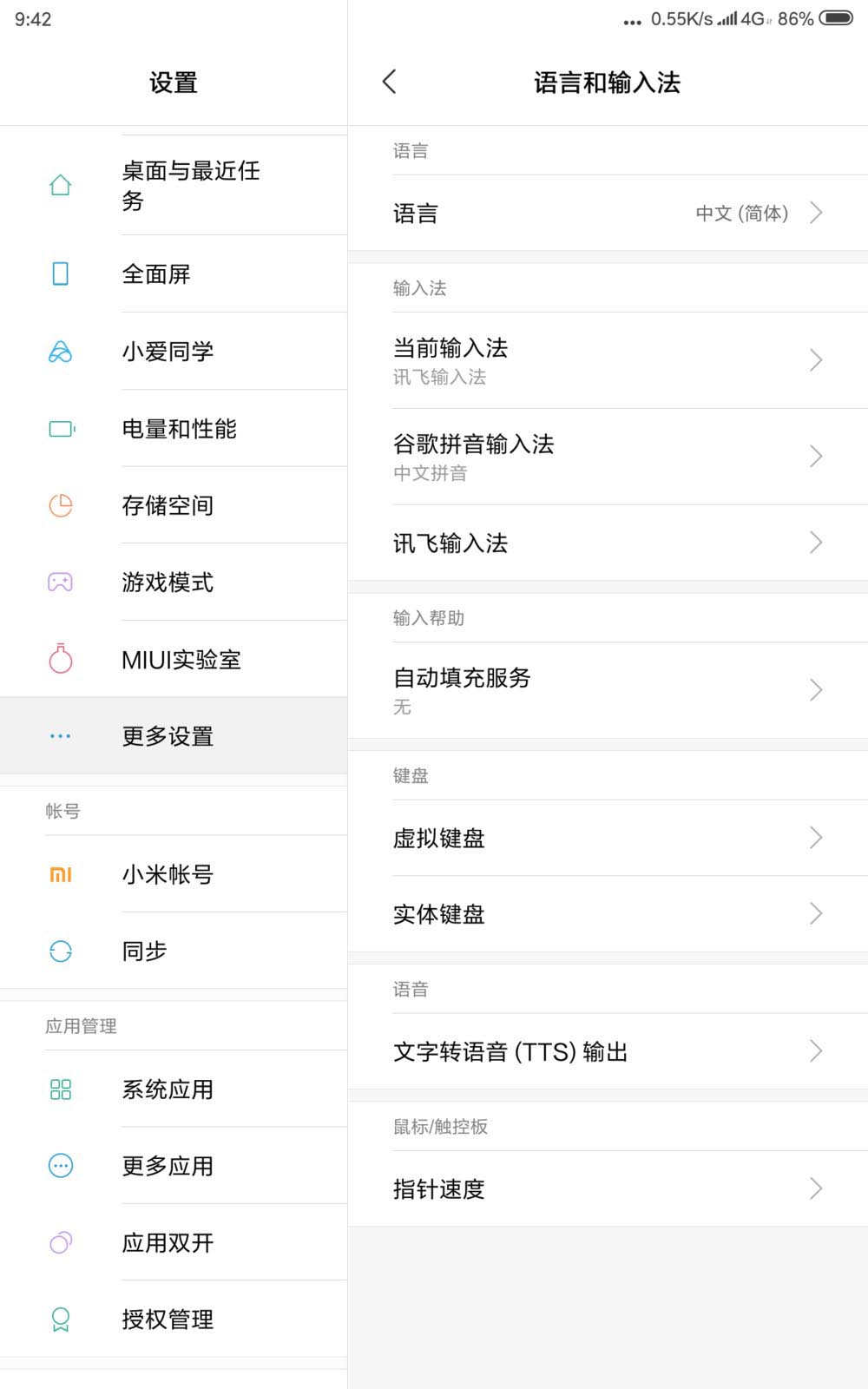Open the 讯飞输入法 settings row

click(608, 543)
